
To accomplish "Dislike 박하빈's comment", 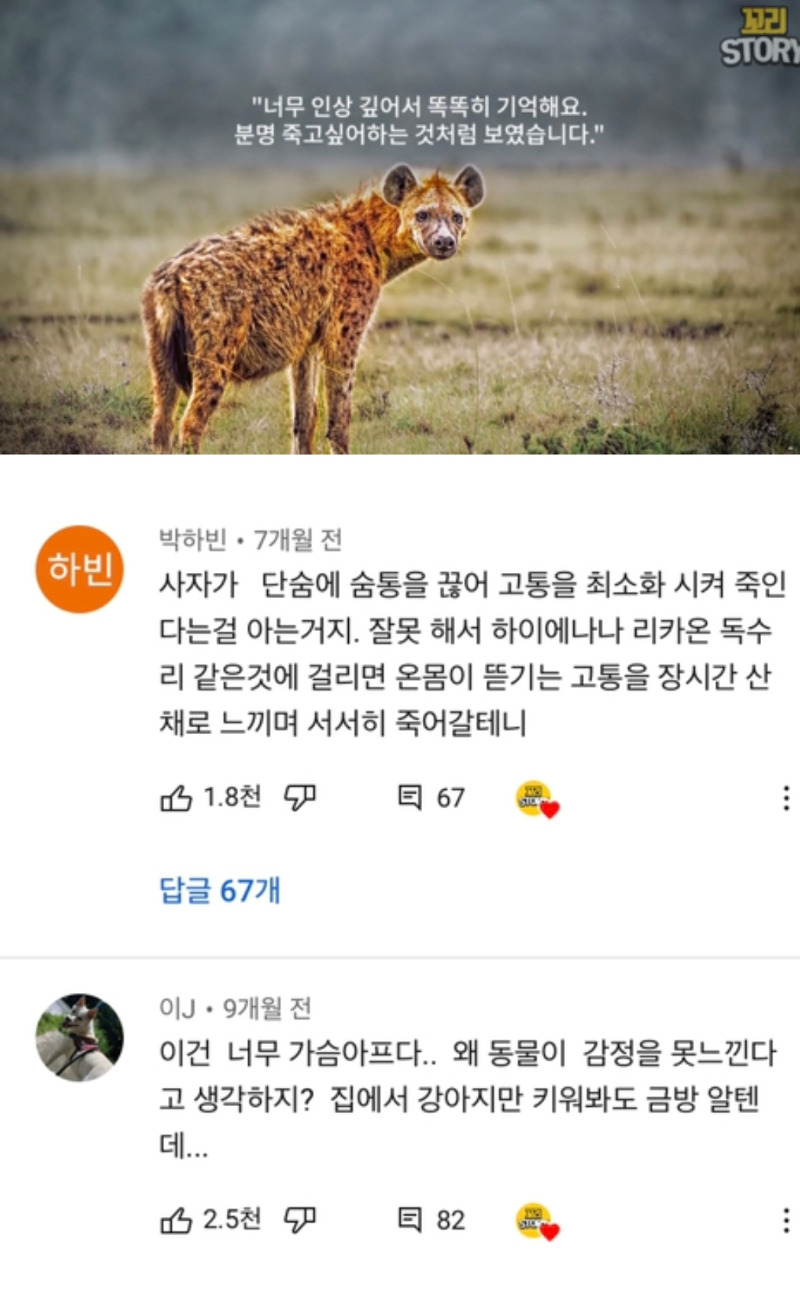I will [x=300, y=797].
